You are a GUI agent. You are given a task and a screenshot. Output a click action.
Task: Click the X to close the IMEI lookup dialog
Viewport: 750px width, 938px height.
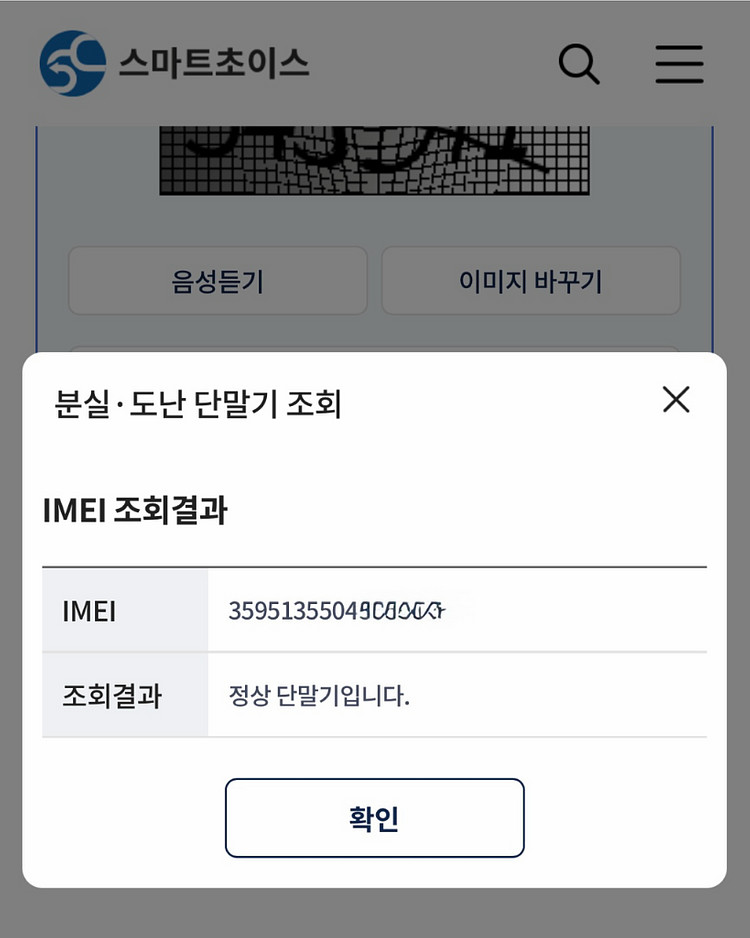pyautogui.click(x=676, y=400)
